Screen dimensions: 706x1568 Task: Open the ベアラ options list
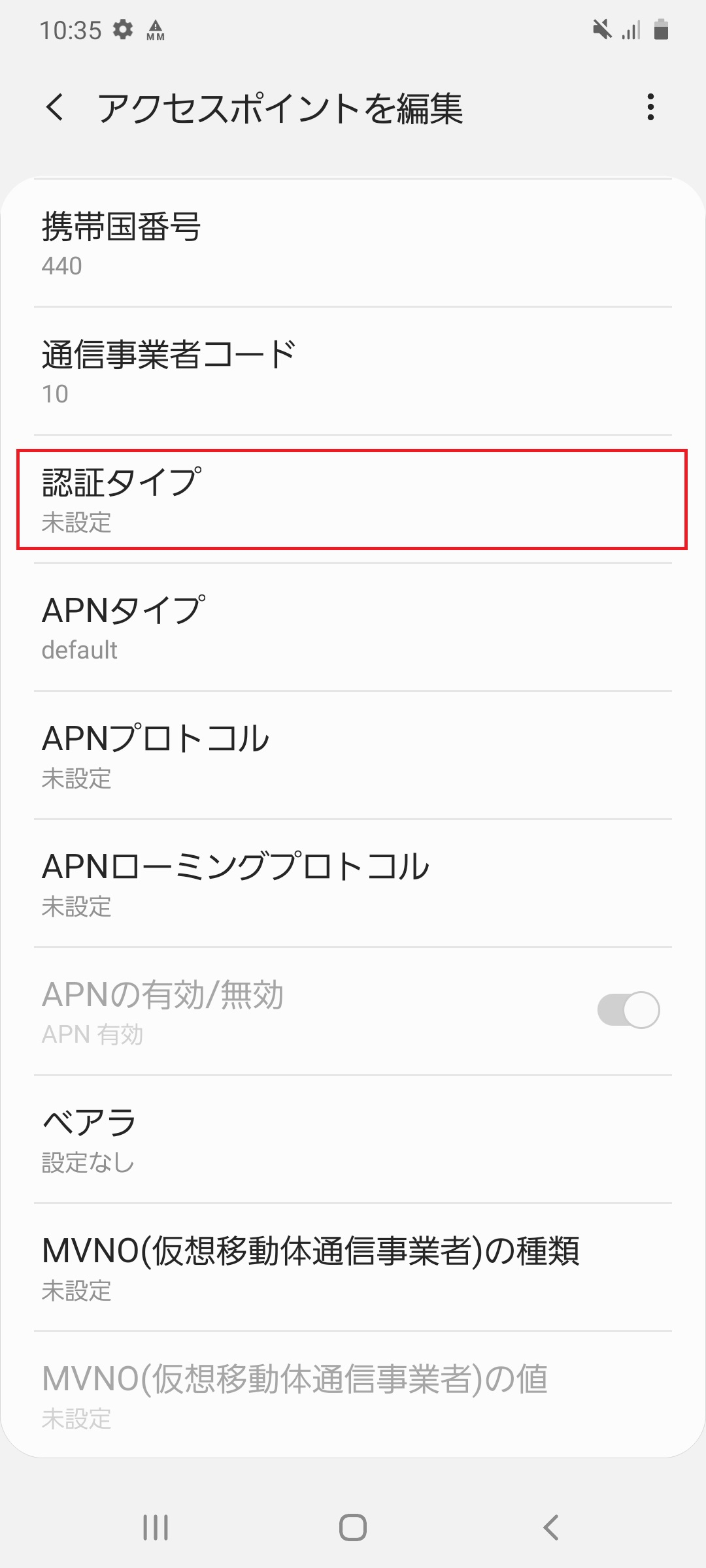353,1140
